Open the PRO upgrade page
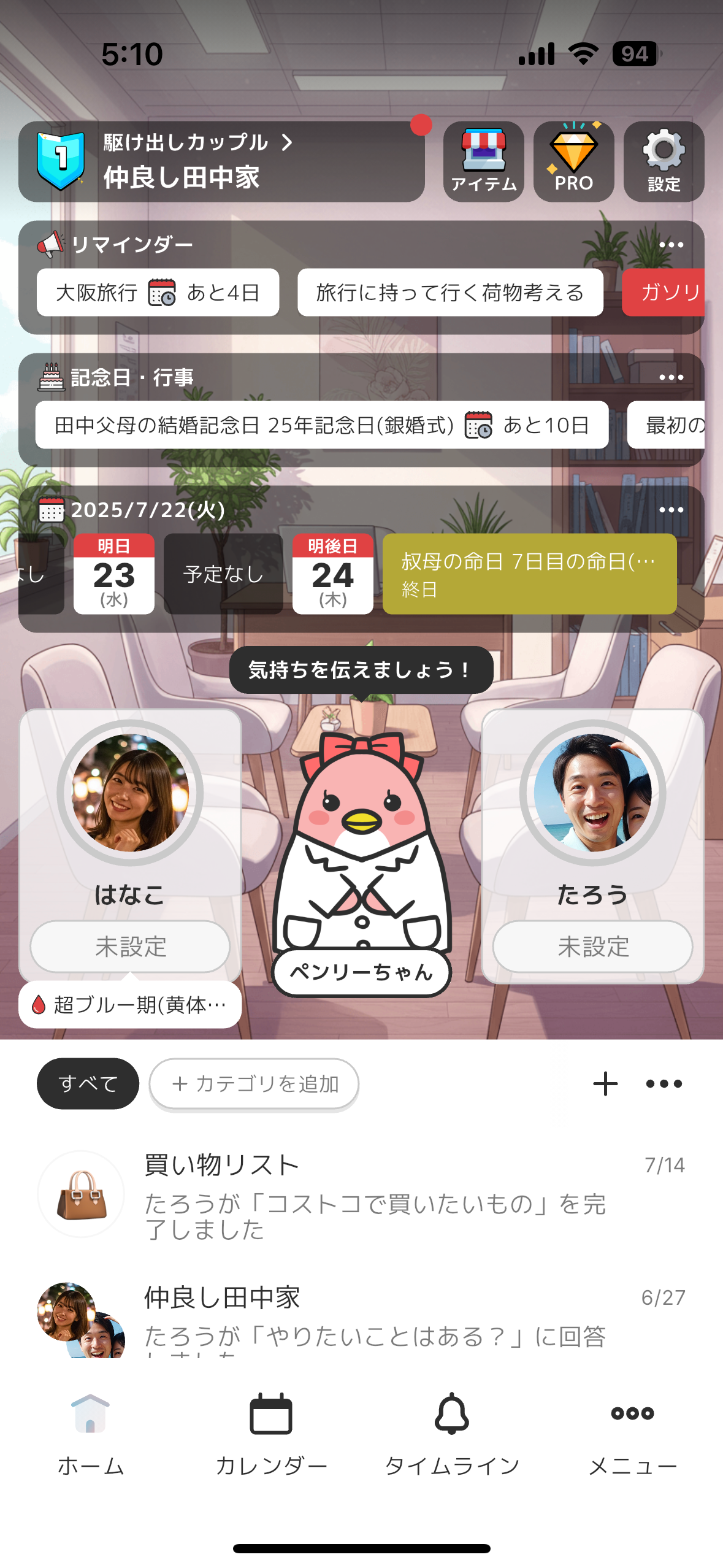This screenshot has height=1568, width=723. click(x=573, y=161)
